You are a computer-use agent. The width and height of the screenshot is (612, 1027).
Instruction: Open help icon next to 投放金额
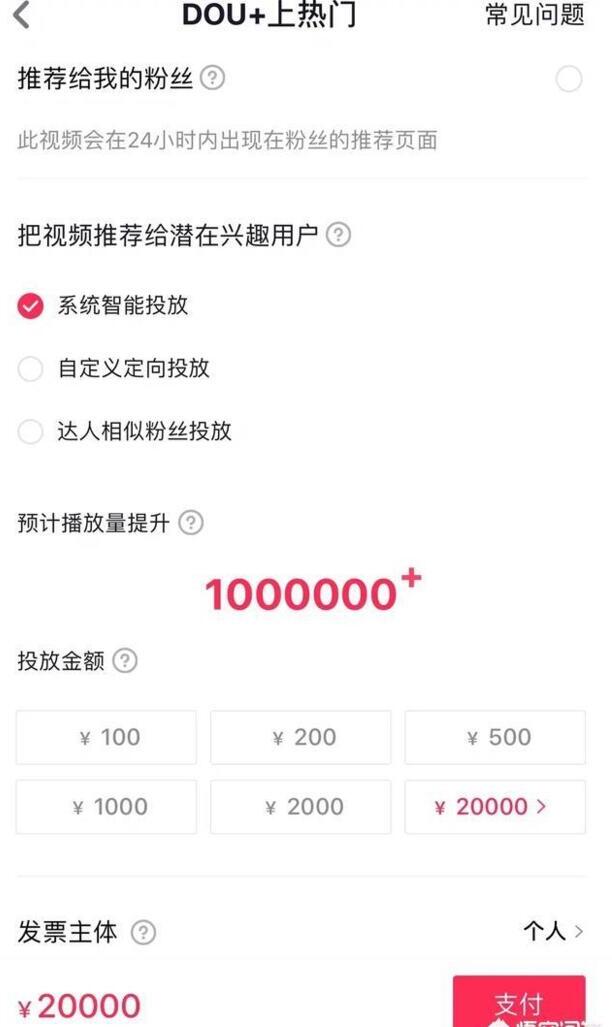click(125, 661)
